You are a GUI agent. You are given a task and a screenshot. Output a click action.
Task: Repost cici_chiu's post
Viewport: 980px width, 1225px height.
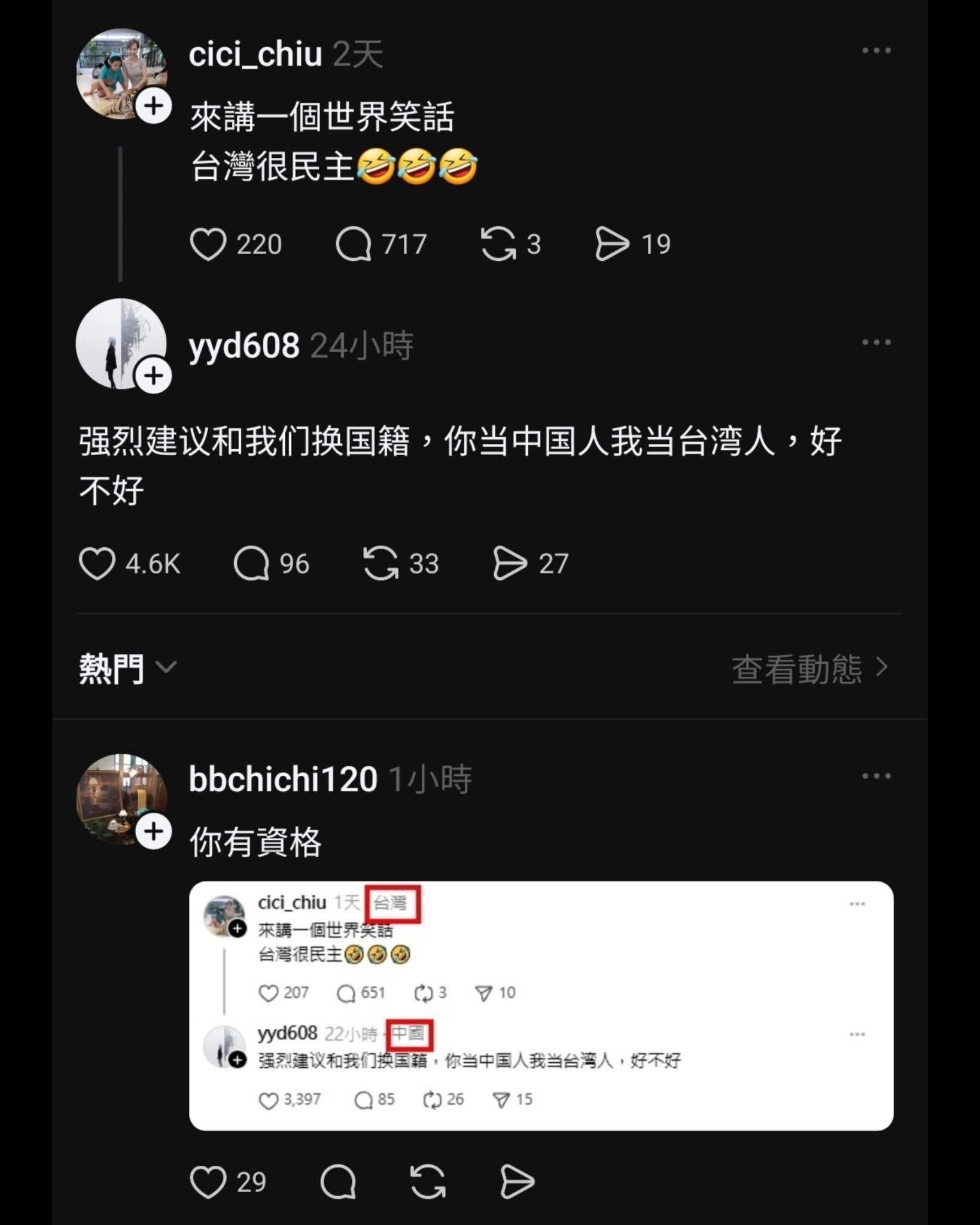(498, 244)
